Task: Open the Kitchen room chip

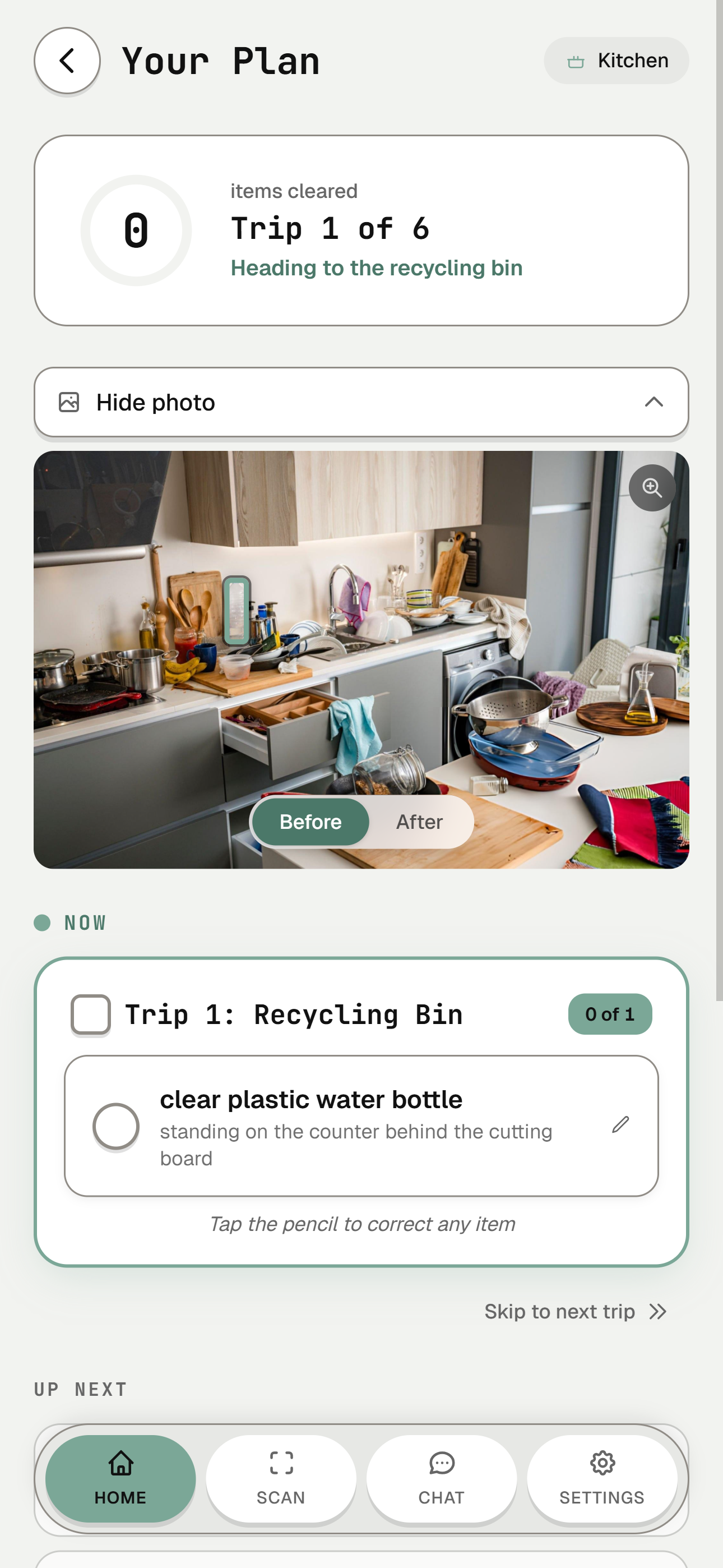Action: coord(616,61)
